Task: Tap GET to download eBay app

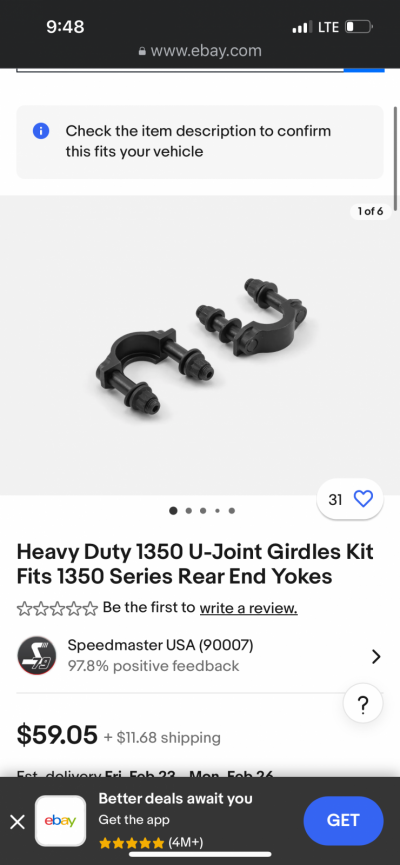Action: coord(343,820)
